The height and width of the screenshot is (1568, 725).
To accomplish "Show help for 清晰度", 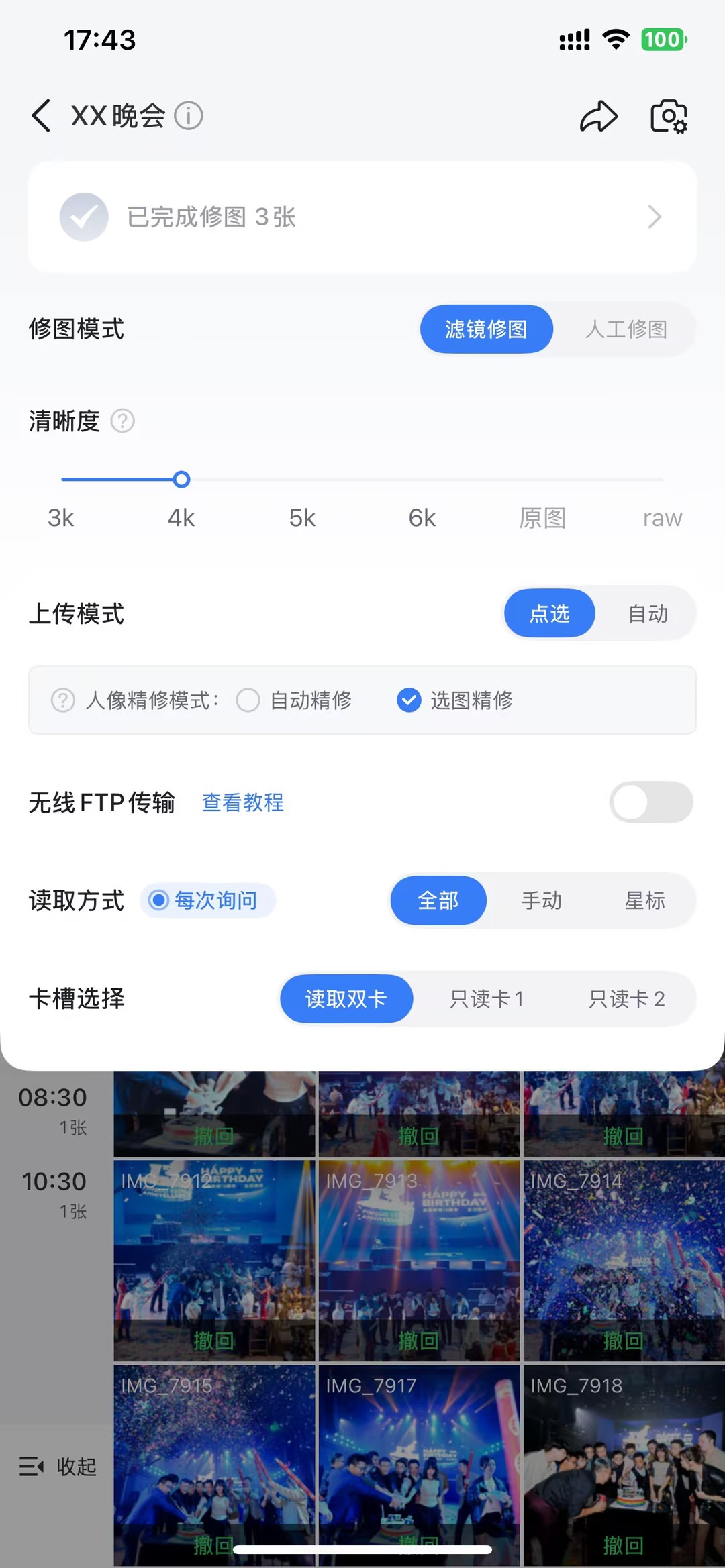I will click(123, 421).
